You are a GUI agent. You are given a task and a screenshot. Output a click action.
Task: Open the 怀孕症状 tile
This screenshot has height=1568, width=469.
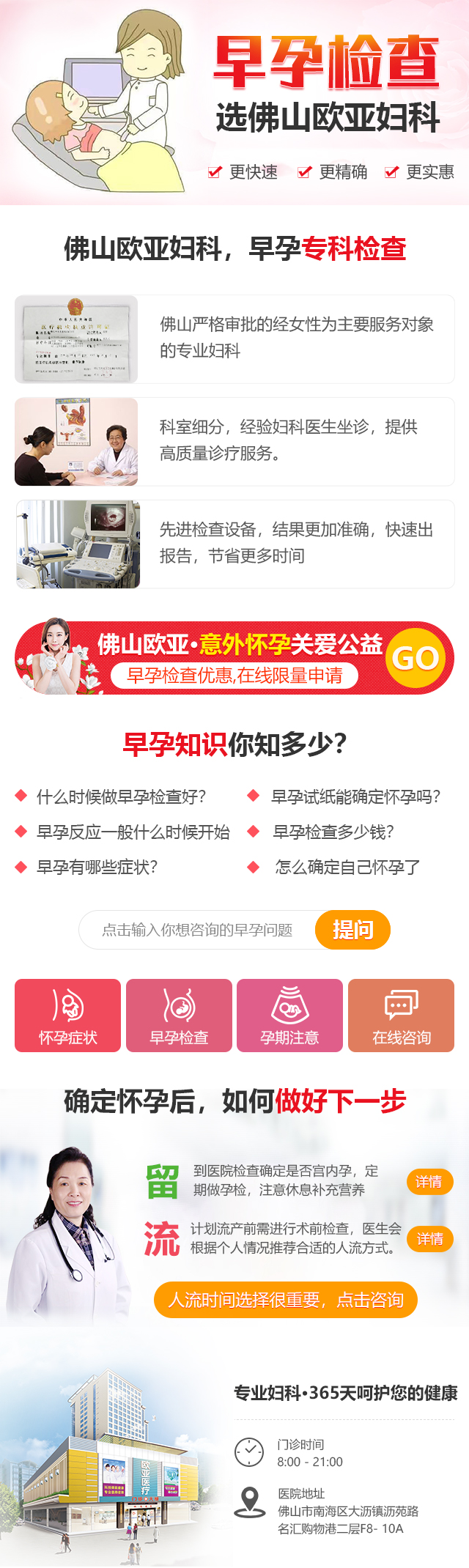67,1016
